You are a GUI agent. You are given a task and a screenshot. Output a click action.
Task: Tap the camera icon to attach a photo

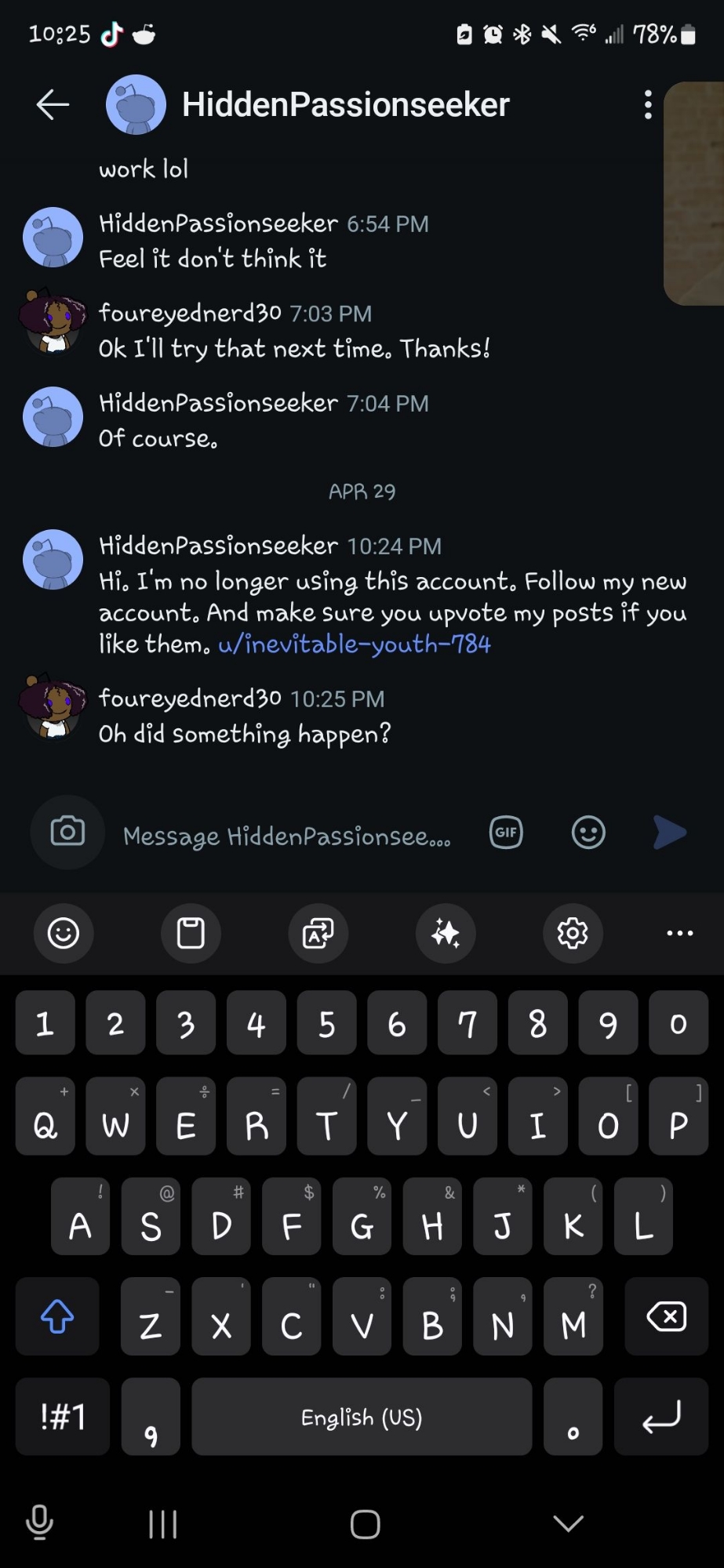tap(67, 832)
